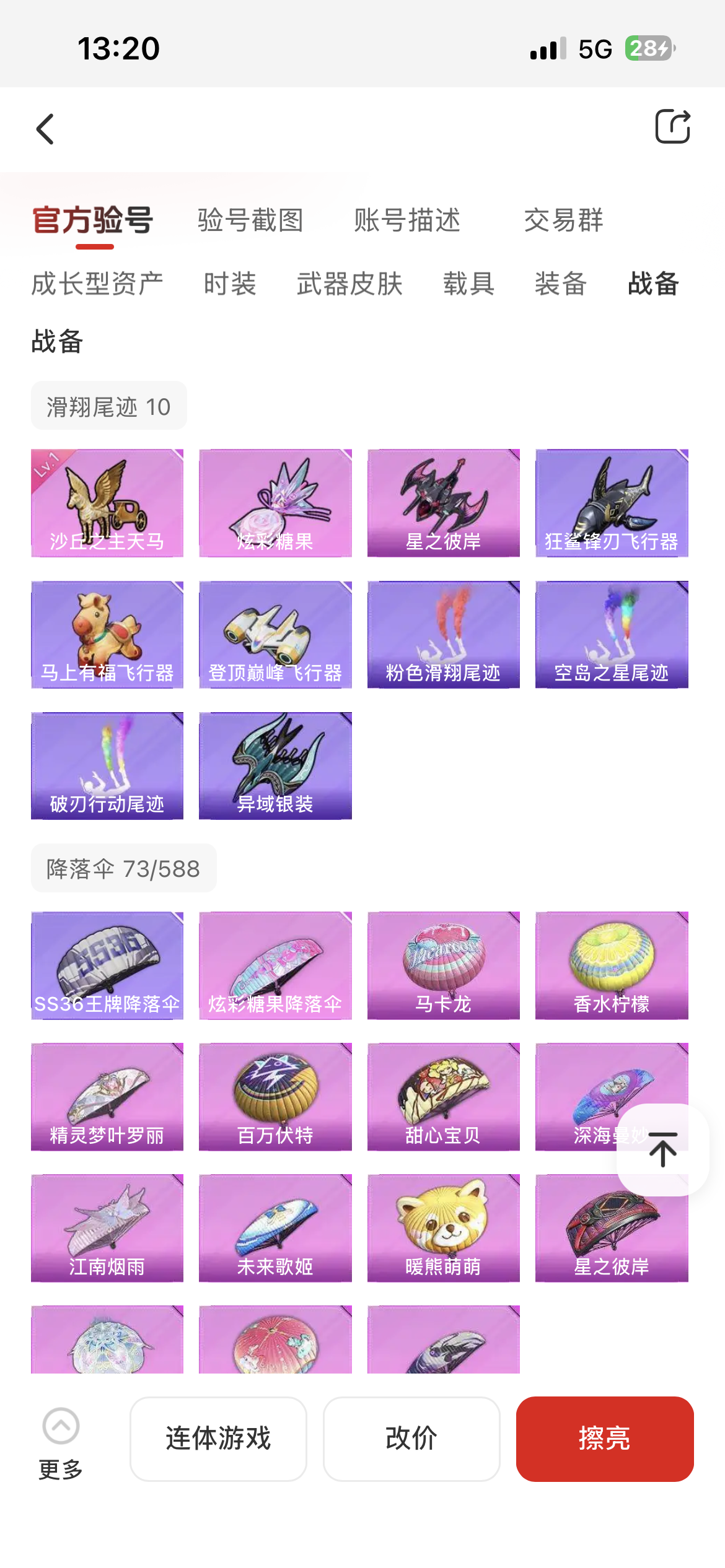Go back to the previous page
This screenshot has height=1568, width=725.
coord(45,129)
